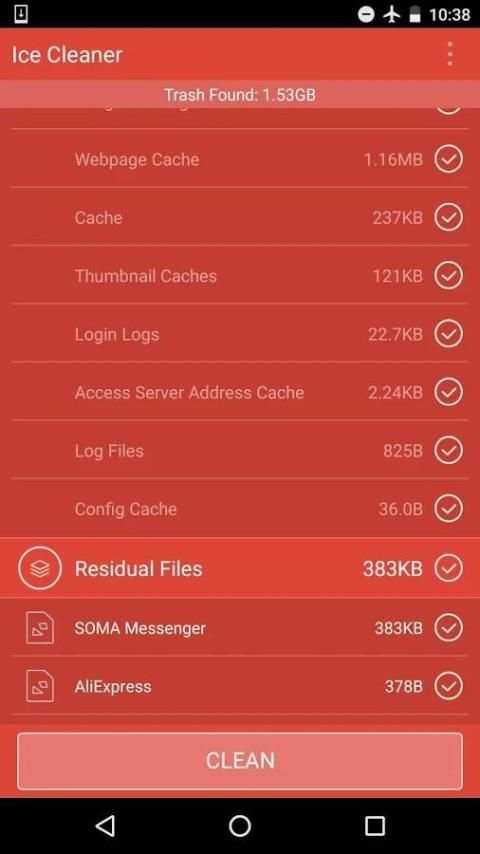Toggle the Login Logs checkbox

point(448,334)
